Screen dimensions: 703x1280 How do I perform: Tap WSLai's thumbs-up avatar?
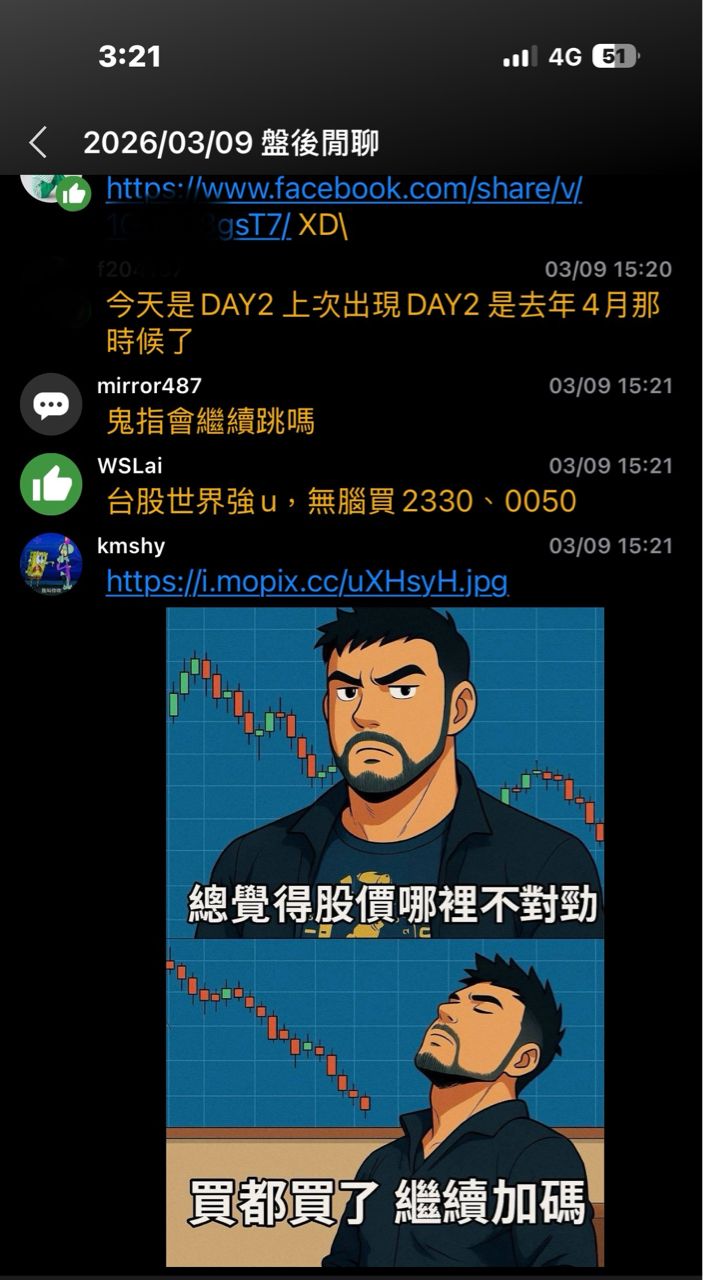pyautogui.click(x=51, y=484)
